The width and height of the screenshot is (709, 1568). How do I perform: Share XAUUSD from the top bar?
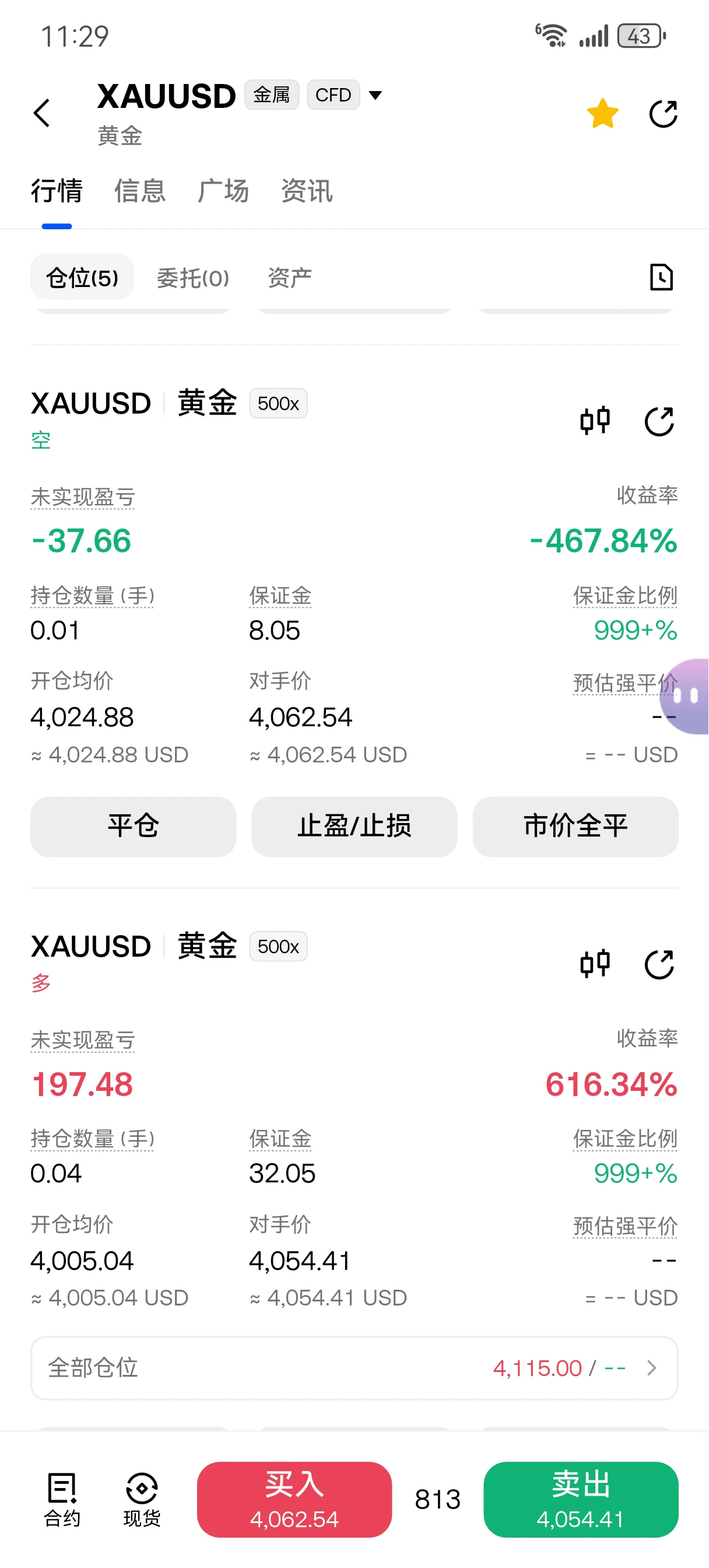pyautogui.click(x=663, y=113)
